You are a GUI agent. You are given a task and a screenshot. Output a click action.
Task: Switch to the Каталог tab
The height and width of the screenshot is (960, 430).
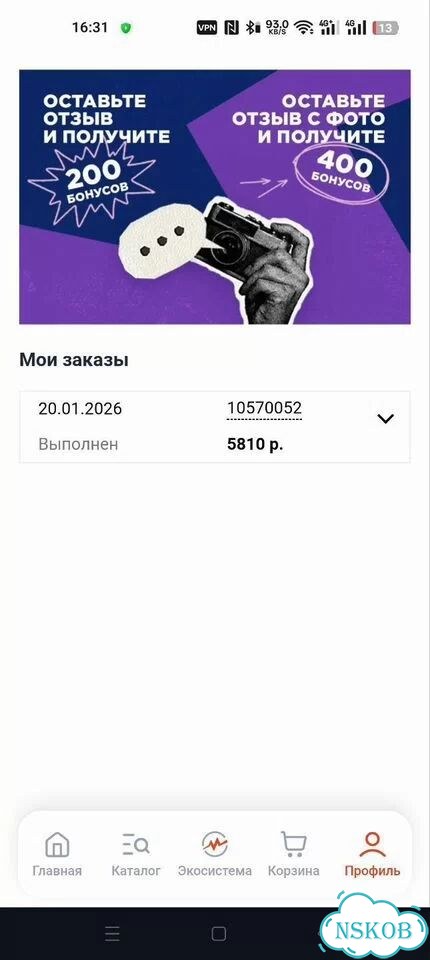(136, 854)
